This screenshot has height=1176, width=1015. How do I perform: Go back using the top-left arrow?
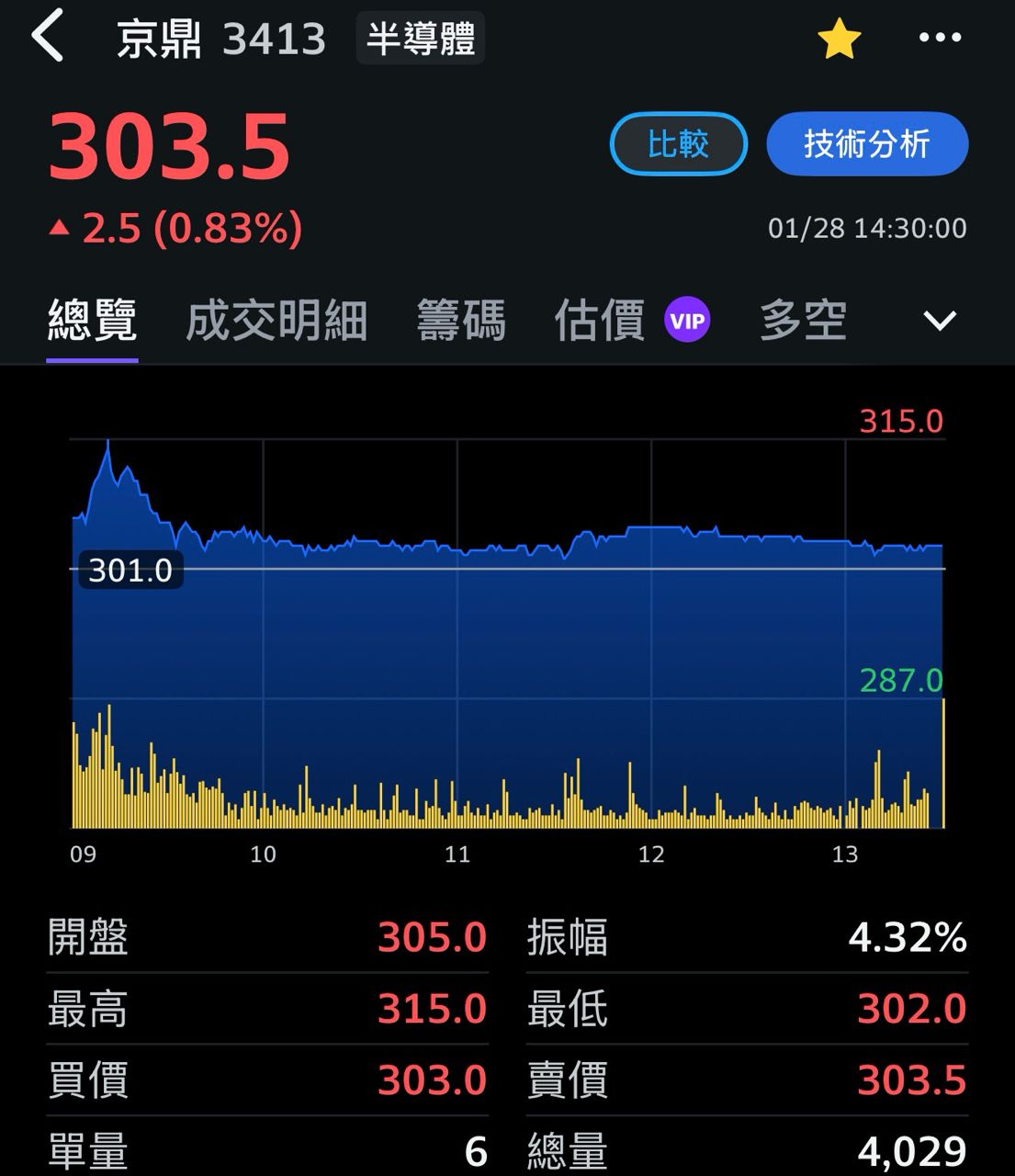click(48, 37)
